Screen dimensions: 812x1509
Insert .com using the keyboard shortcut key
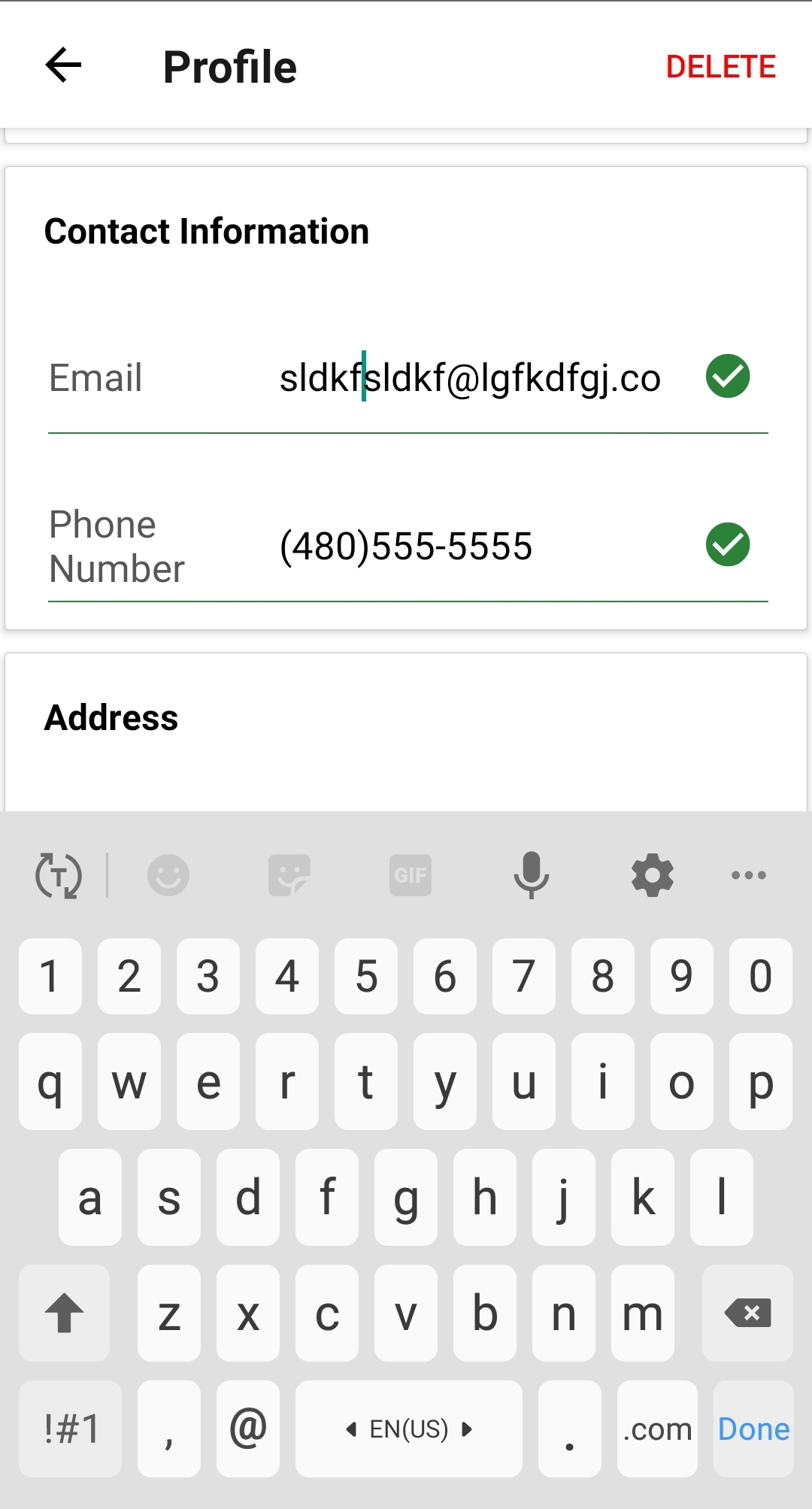657,1429
